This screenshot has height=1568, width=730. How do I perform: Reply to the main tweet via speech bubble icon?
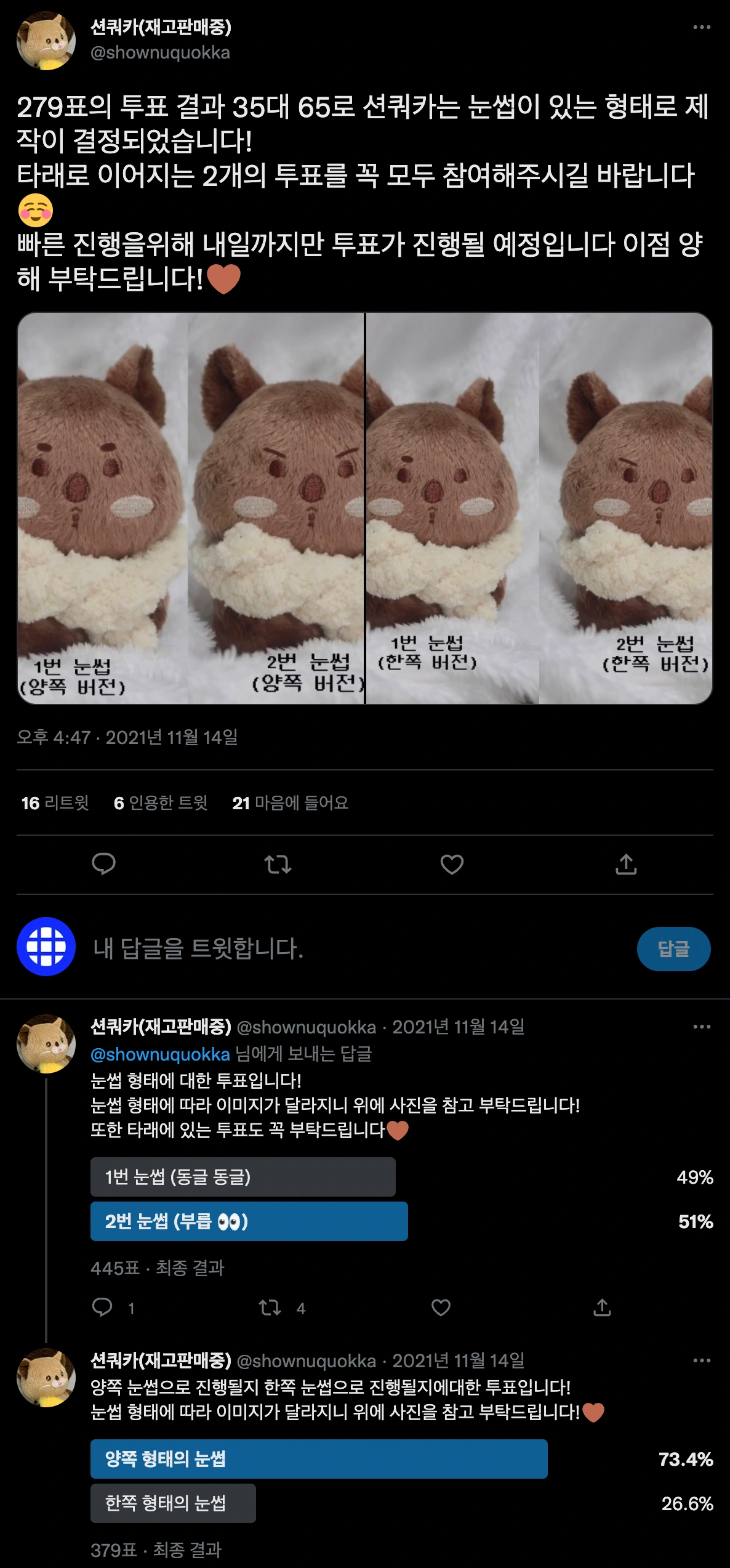coord(103,865)
